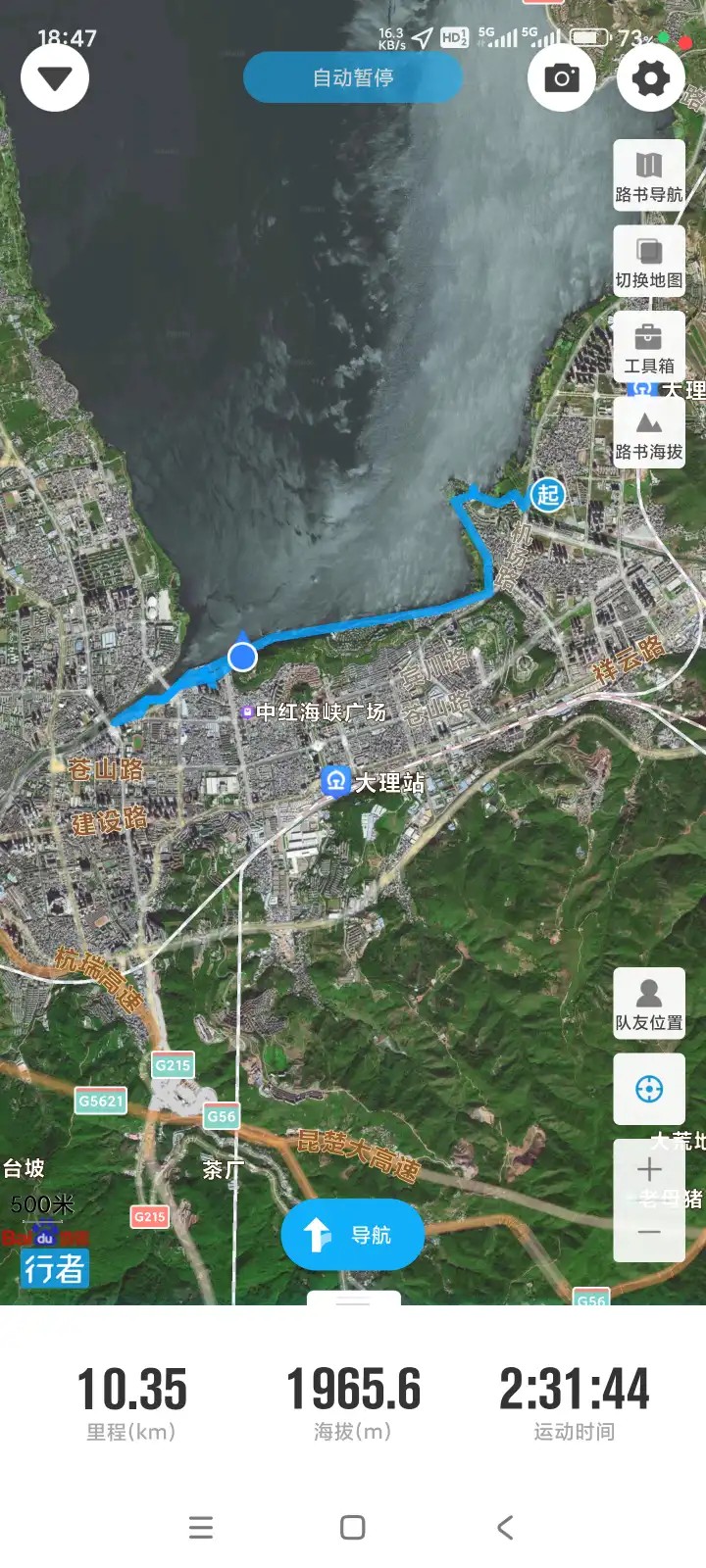Screen dimensions: 706x1568
Task: Switch map type via 切换地图
Action: pos(649,262)
